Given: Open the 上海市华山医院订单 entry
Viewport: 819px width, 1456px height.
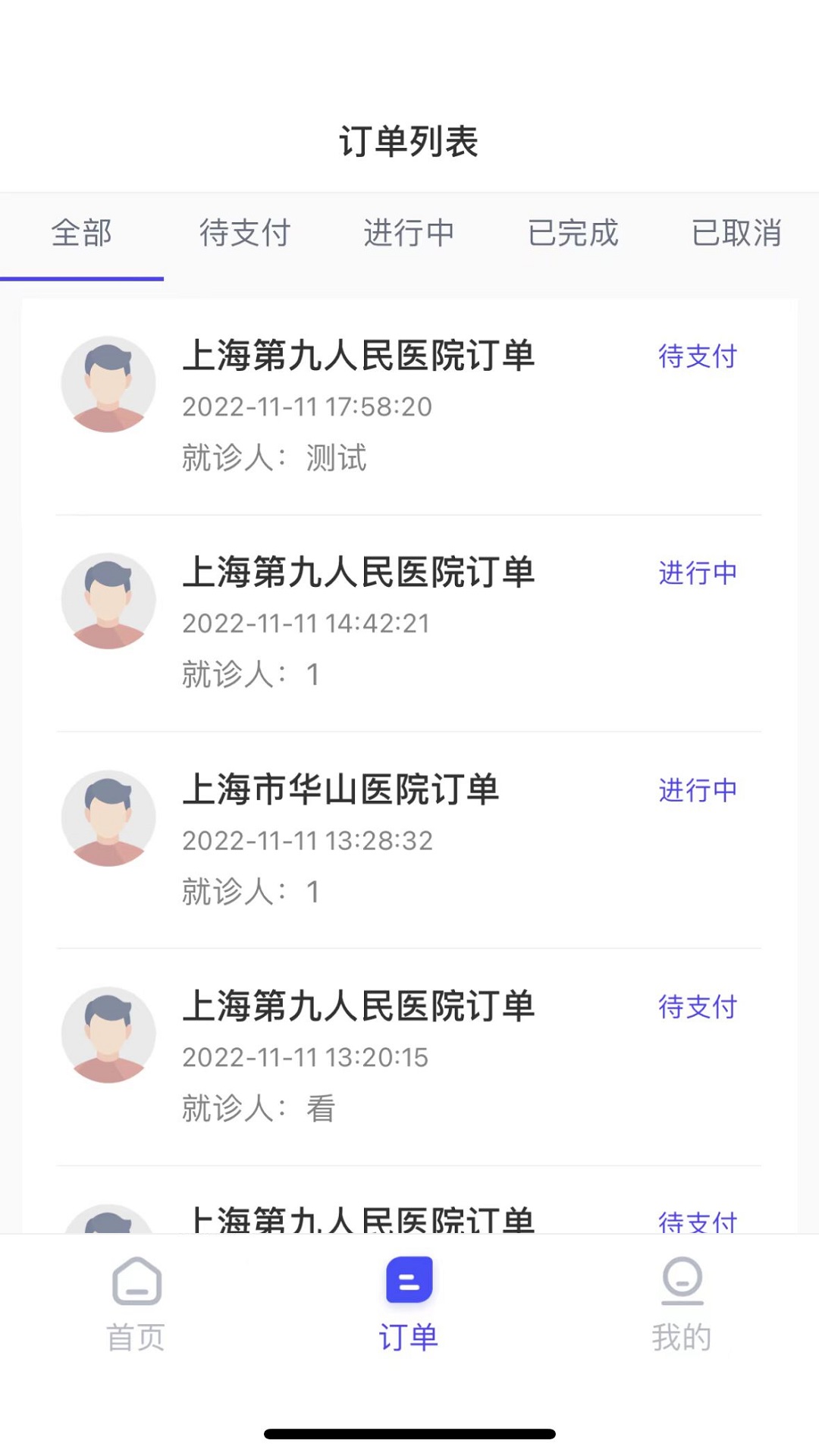Looking at the screenshot, I should [343, 789].
